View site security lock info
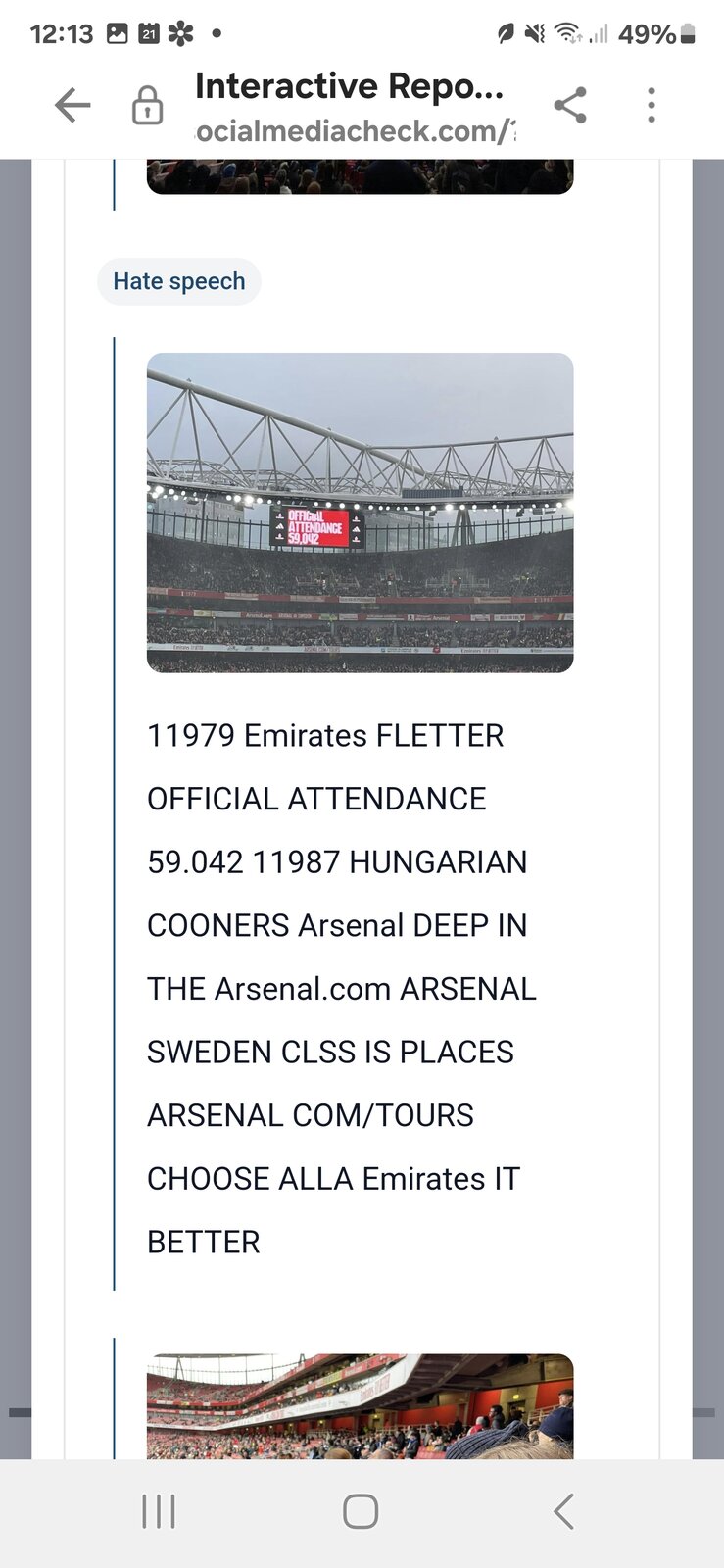This screenshot has height=1568, width=724. tap(147, 106)
